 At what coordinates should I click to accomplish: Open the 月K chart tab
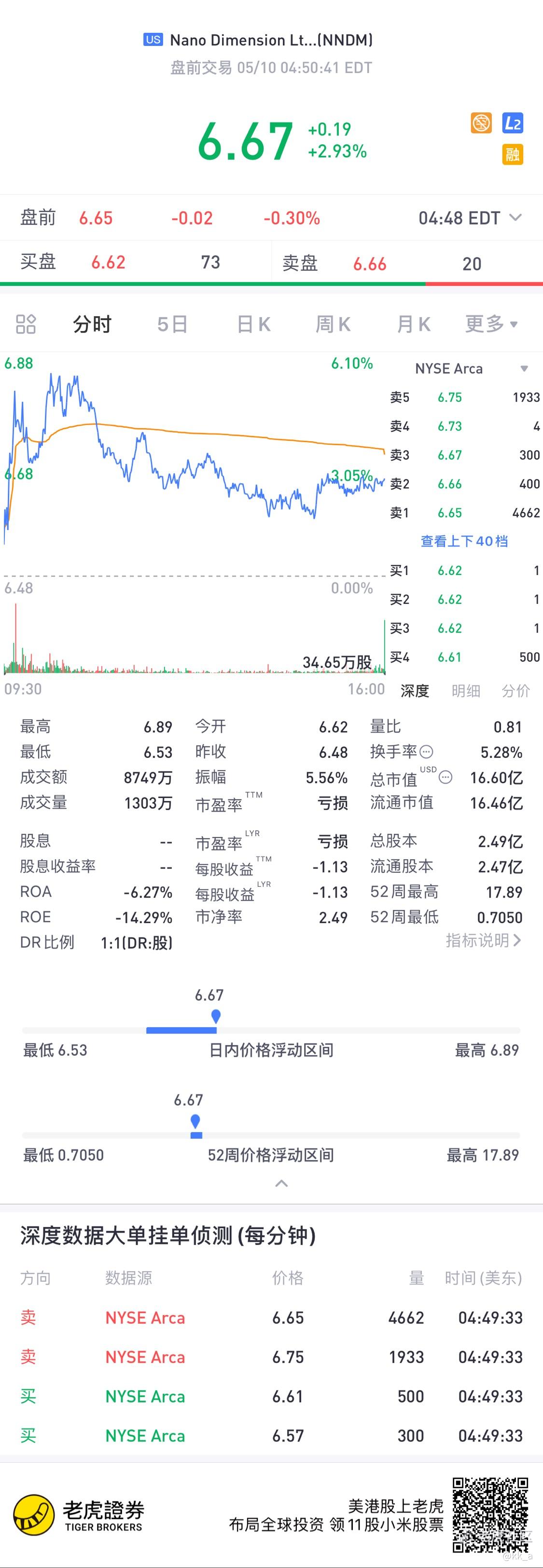pos(413,324)
